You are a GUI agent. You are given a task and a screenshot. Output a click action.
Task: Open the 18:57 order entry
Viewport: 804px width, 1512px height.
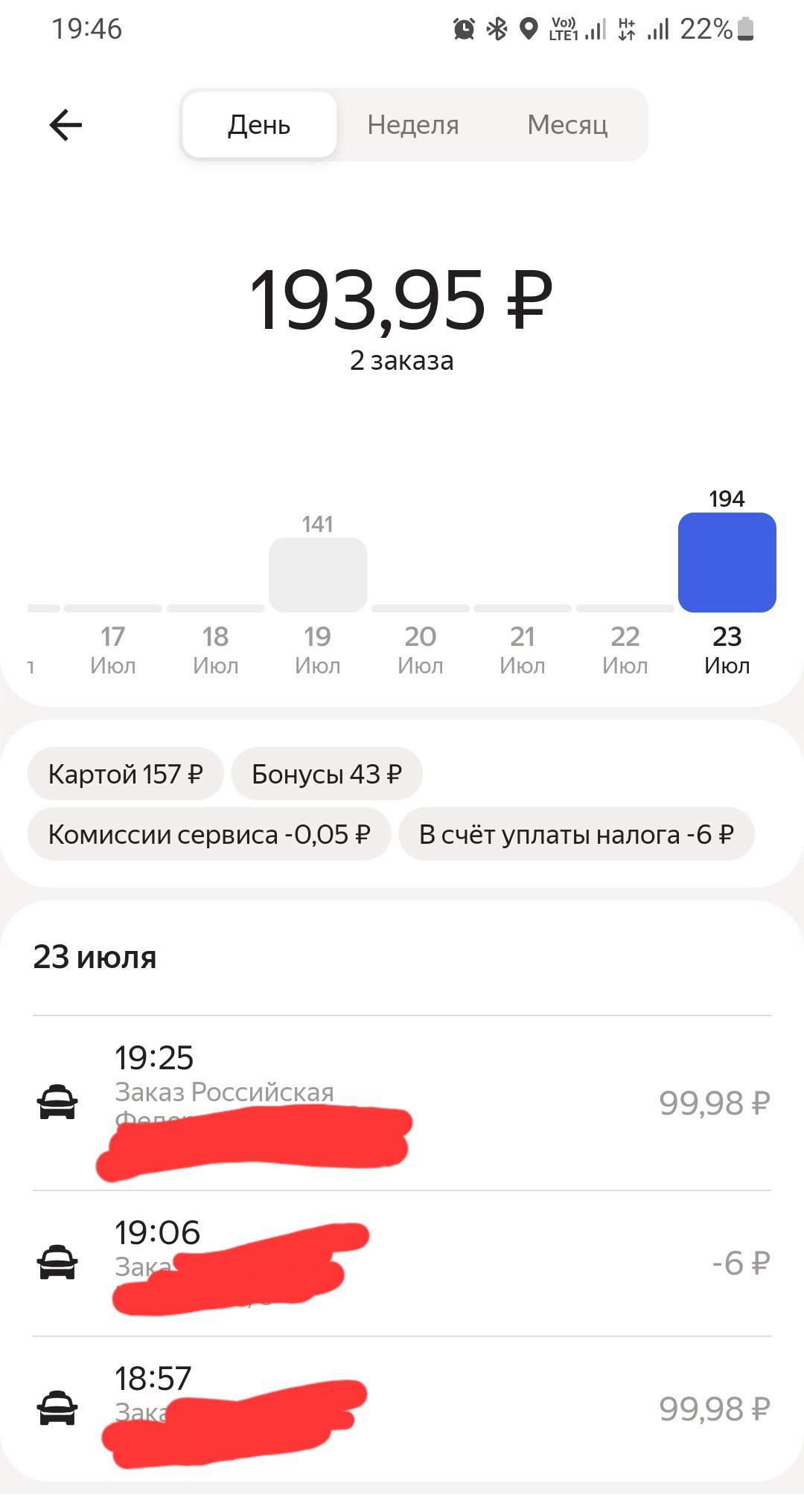click(x=402, y=1409)
